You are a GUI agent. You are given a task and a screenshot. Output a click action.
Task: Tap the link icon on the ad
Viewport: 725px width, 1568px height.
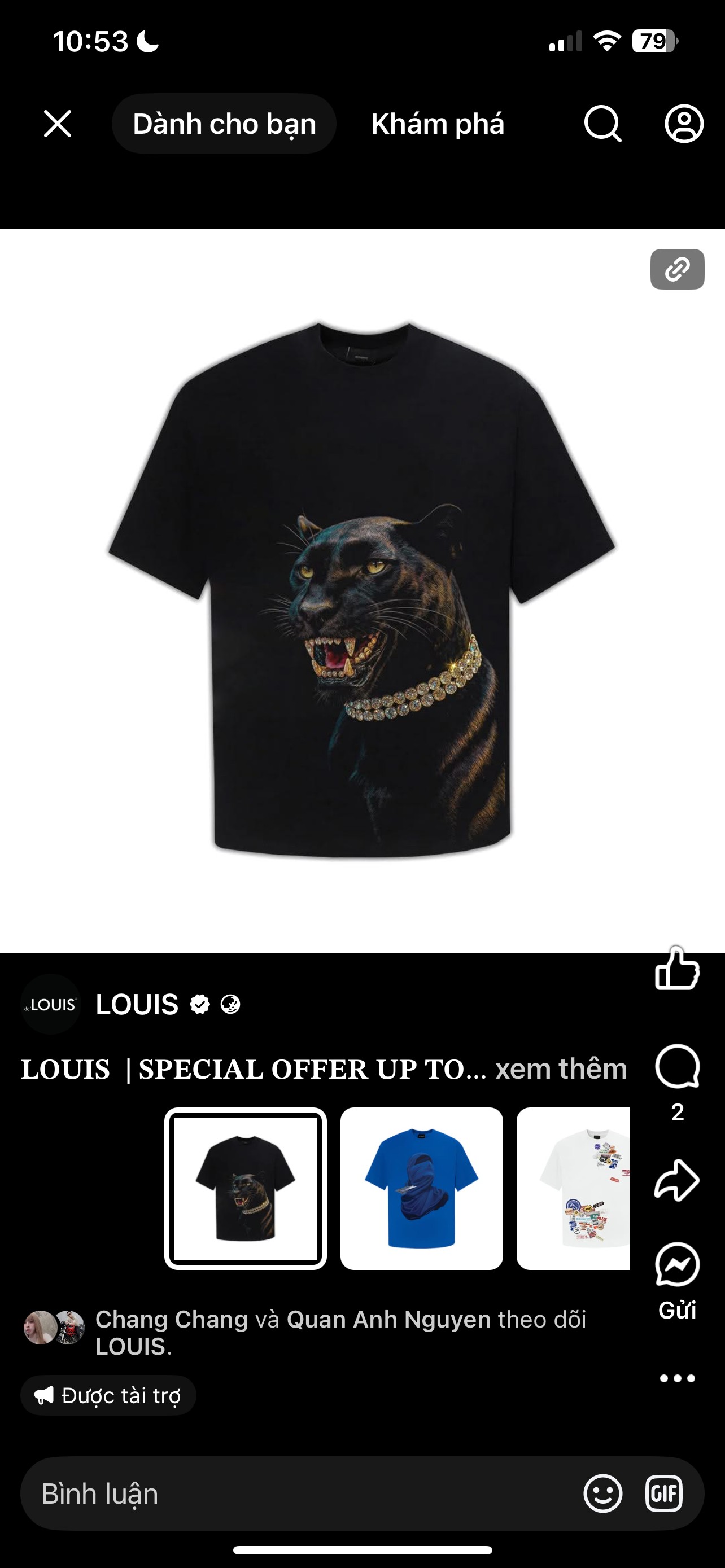(x=678, y=269)
